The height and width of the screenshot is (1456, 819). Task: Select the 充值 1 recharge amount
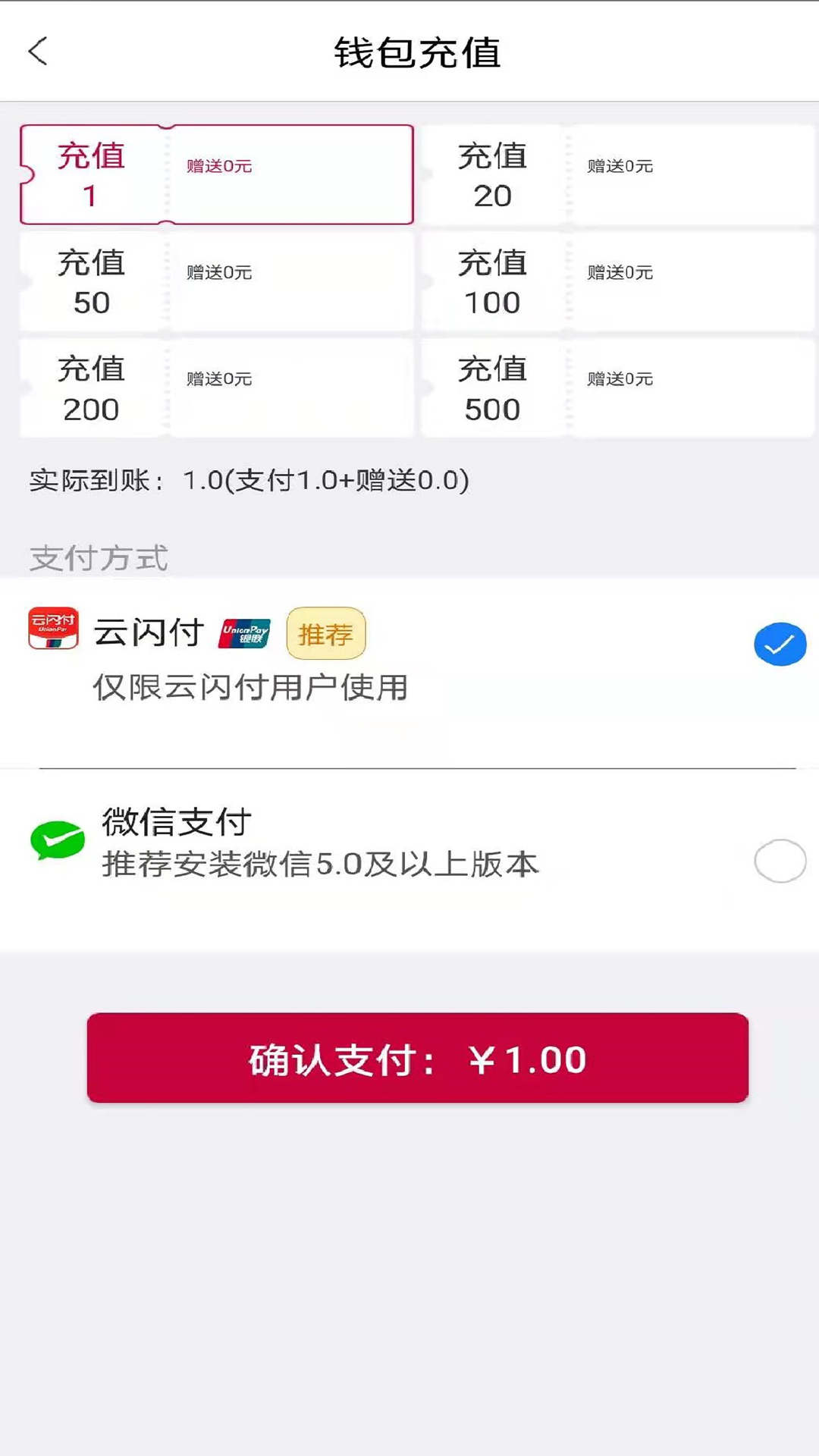pyautogui.click(x=217, y=174)
